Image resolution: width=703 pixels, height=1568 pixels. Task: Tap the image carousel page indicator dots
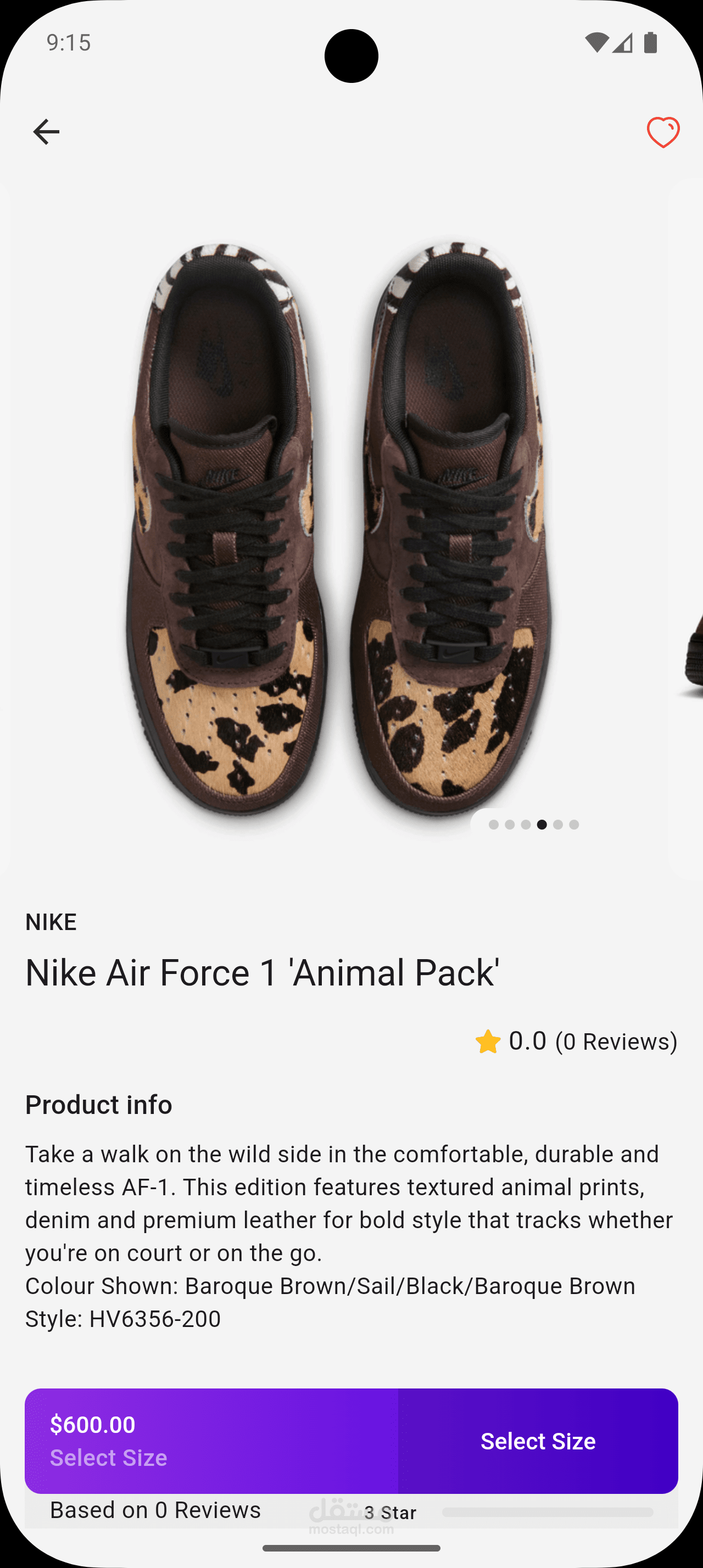534,825
